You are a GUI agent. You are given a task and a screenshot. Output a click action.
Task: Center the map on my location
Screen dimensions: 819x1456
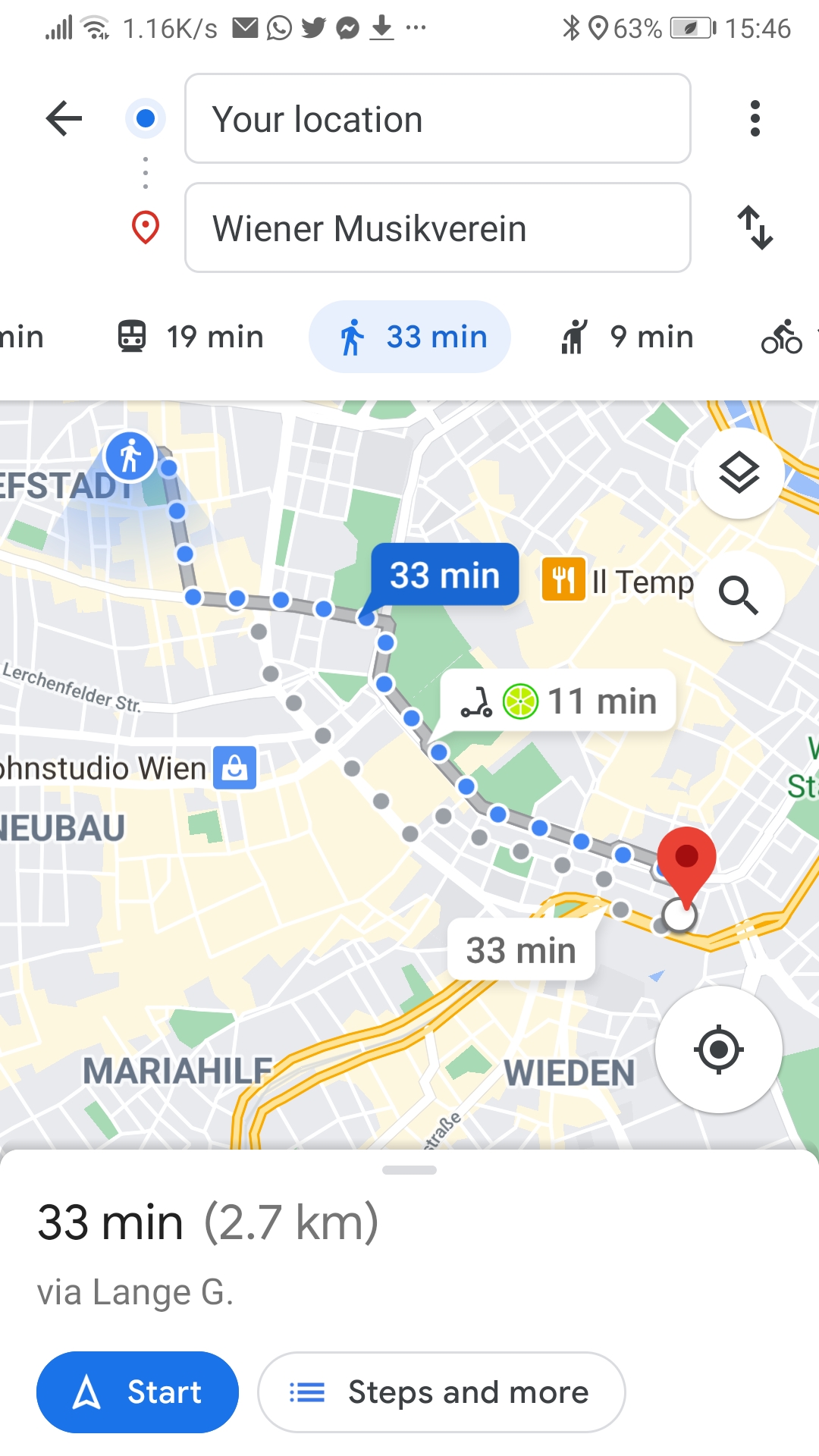click(x=718, y=1050)
